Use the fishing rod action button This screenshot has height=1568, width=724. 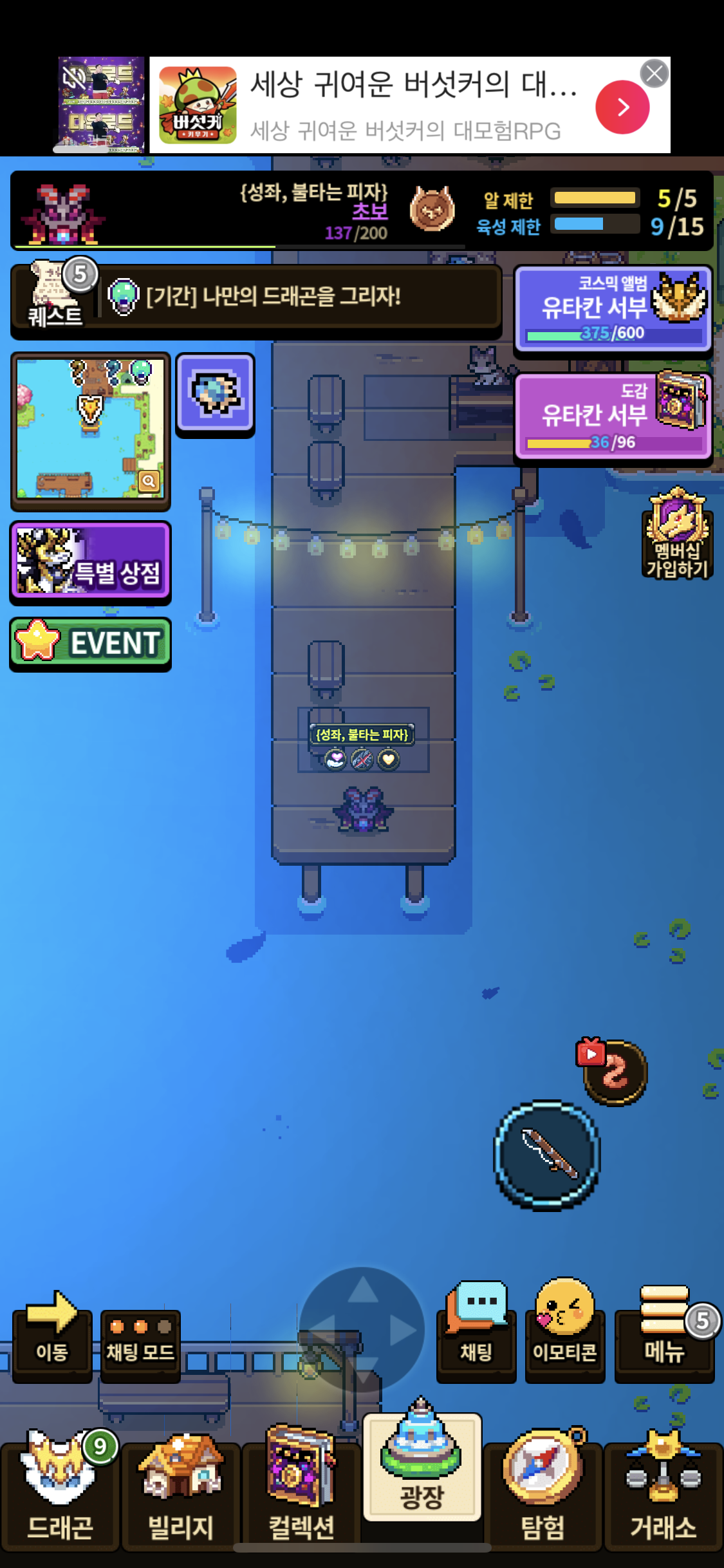coord(547,1155)
